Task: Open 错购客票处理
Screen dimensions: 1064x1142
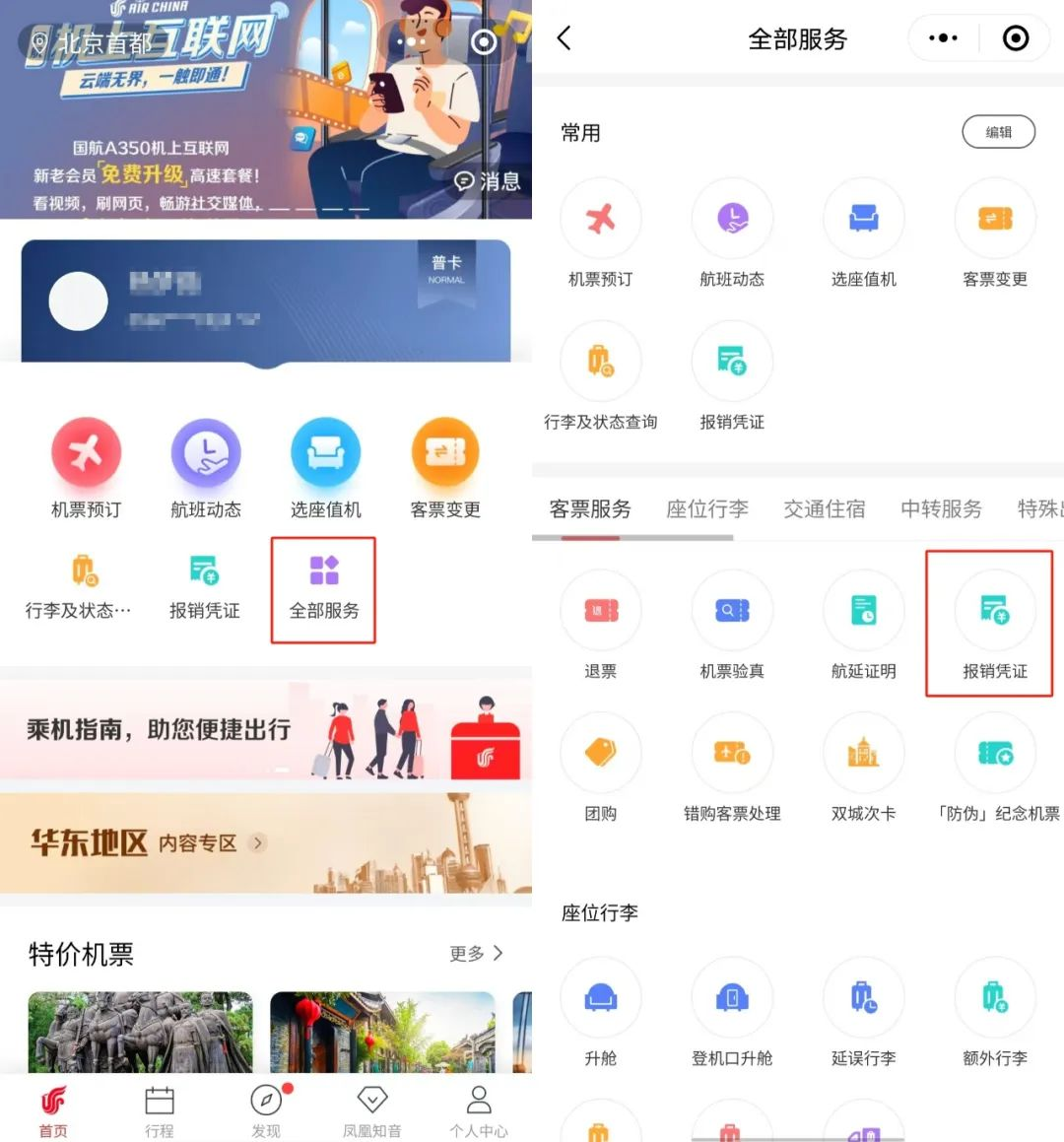Action: [x=732, y=767]
